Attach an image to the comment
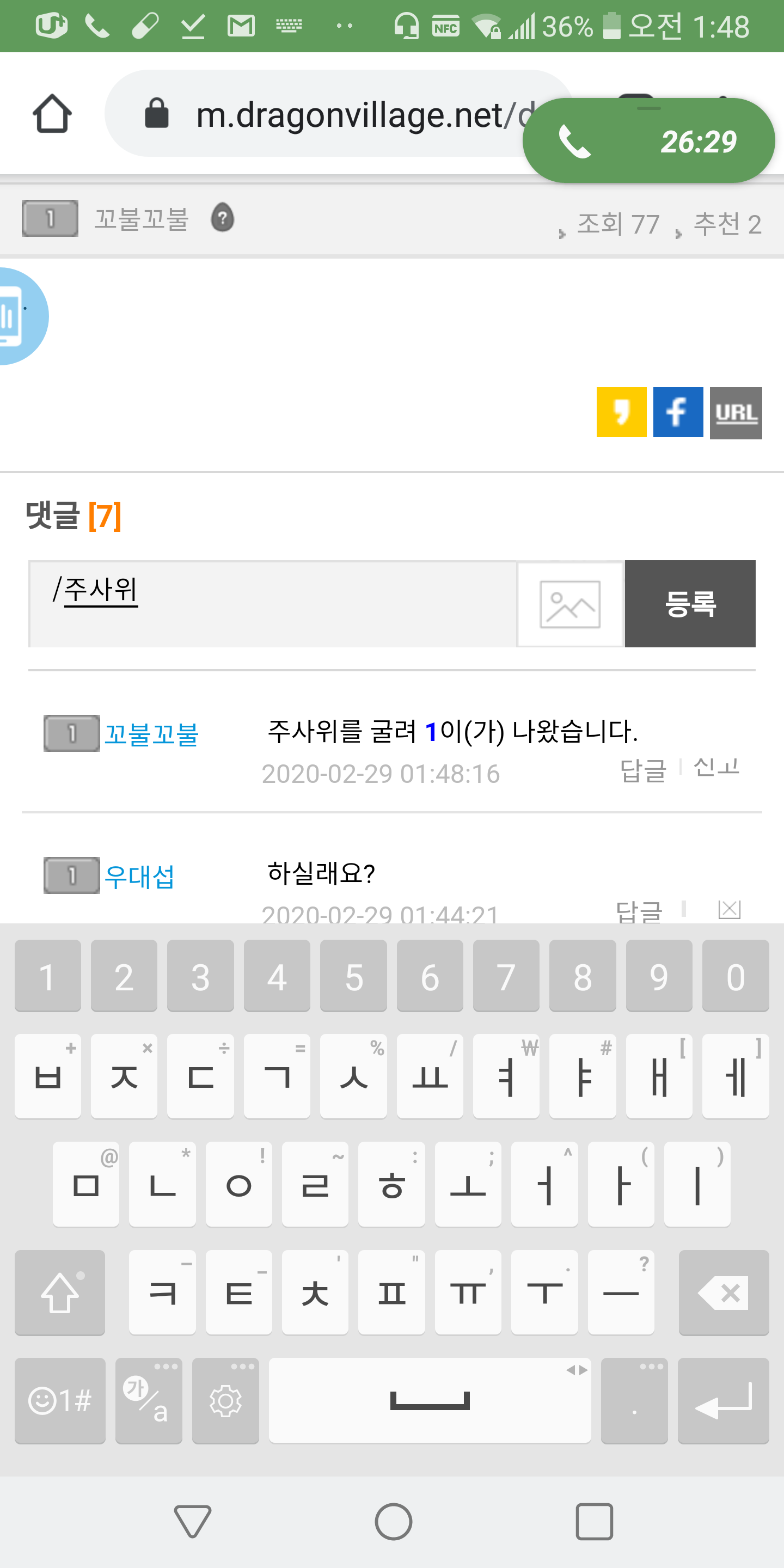 click(x=569, y=603)
